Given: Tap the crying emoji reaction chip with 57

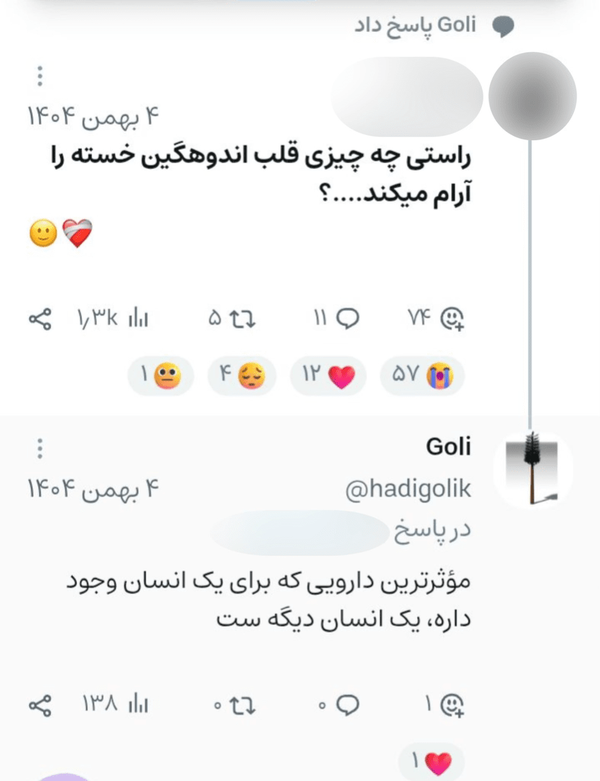Looking at the screenshot, I should [422, 376].
